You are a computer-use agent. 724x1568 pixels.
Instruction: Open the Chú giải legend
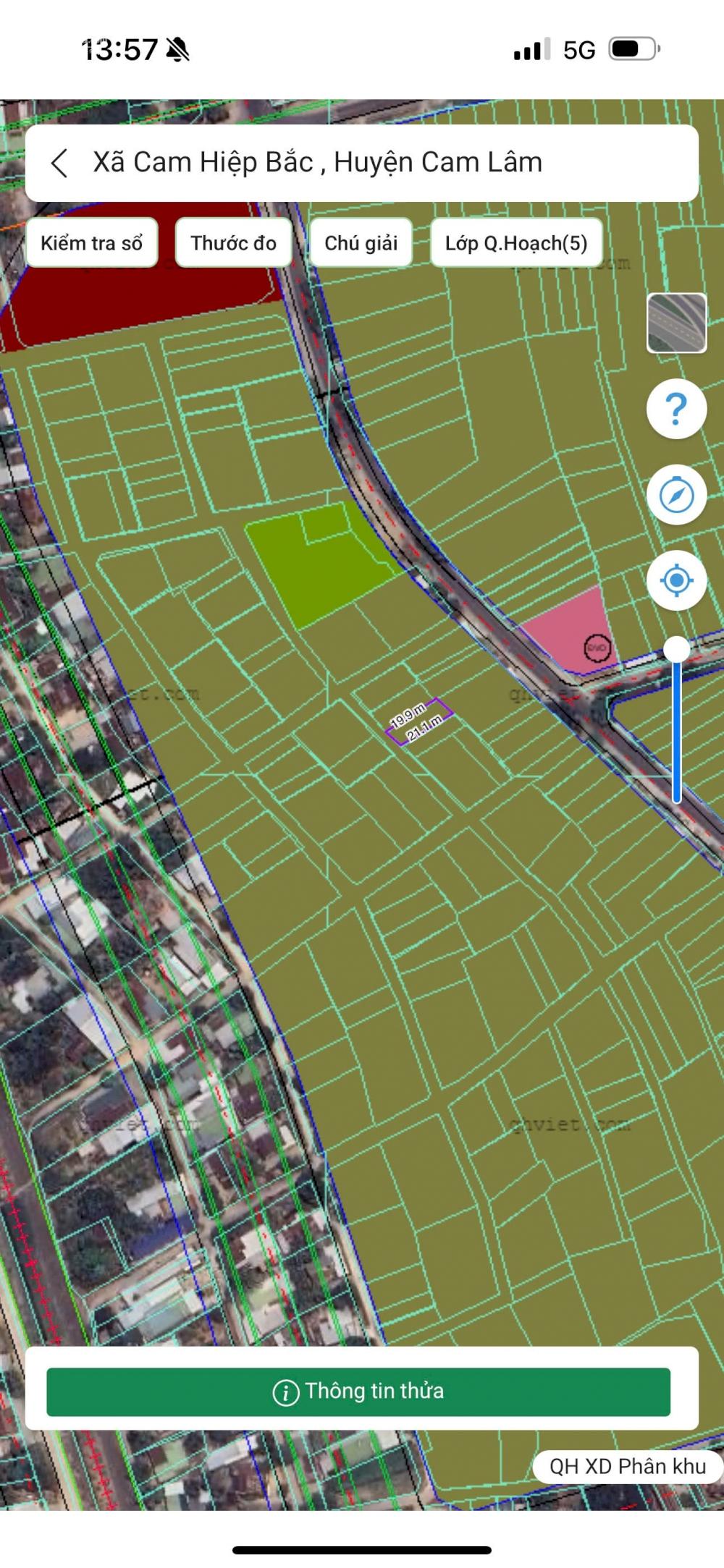click(361, 243)
